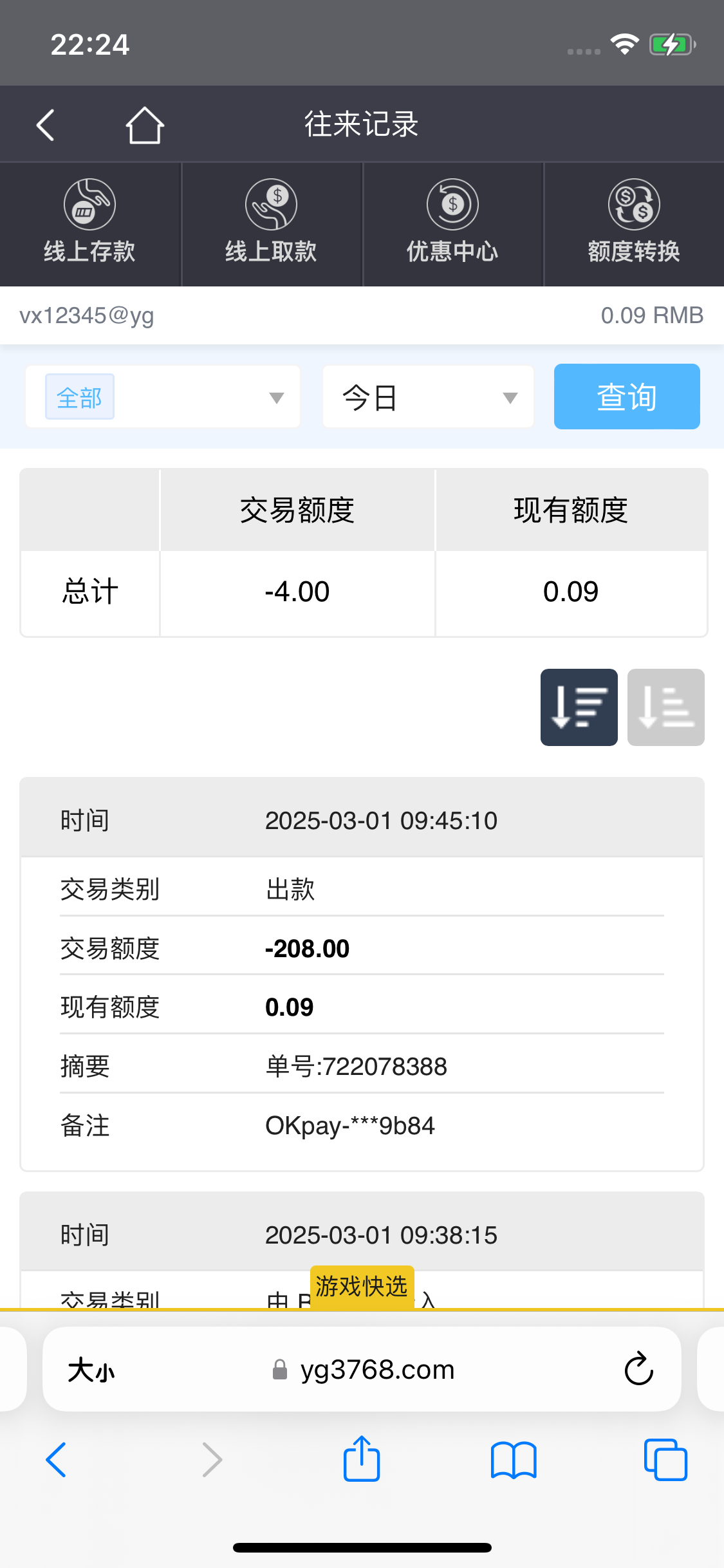Open the 大小 text size menu
The image size is (724, 1568).
tap(91, 1370)
